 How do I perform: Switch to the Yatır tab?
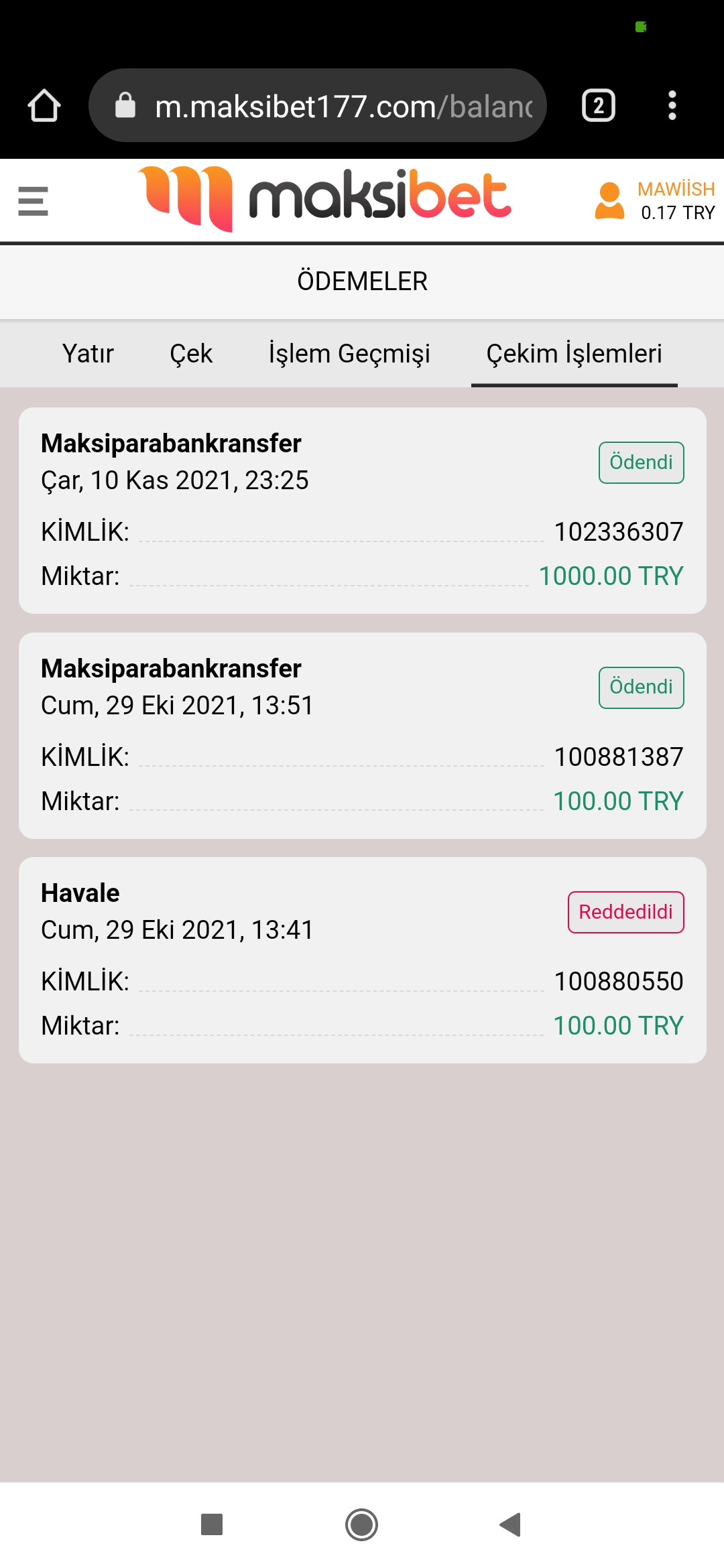coord(88,354)
